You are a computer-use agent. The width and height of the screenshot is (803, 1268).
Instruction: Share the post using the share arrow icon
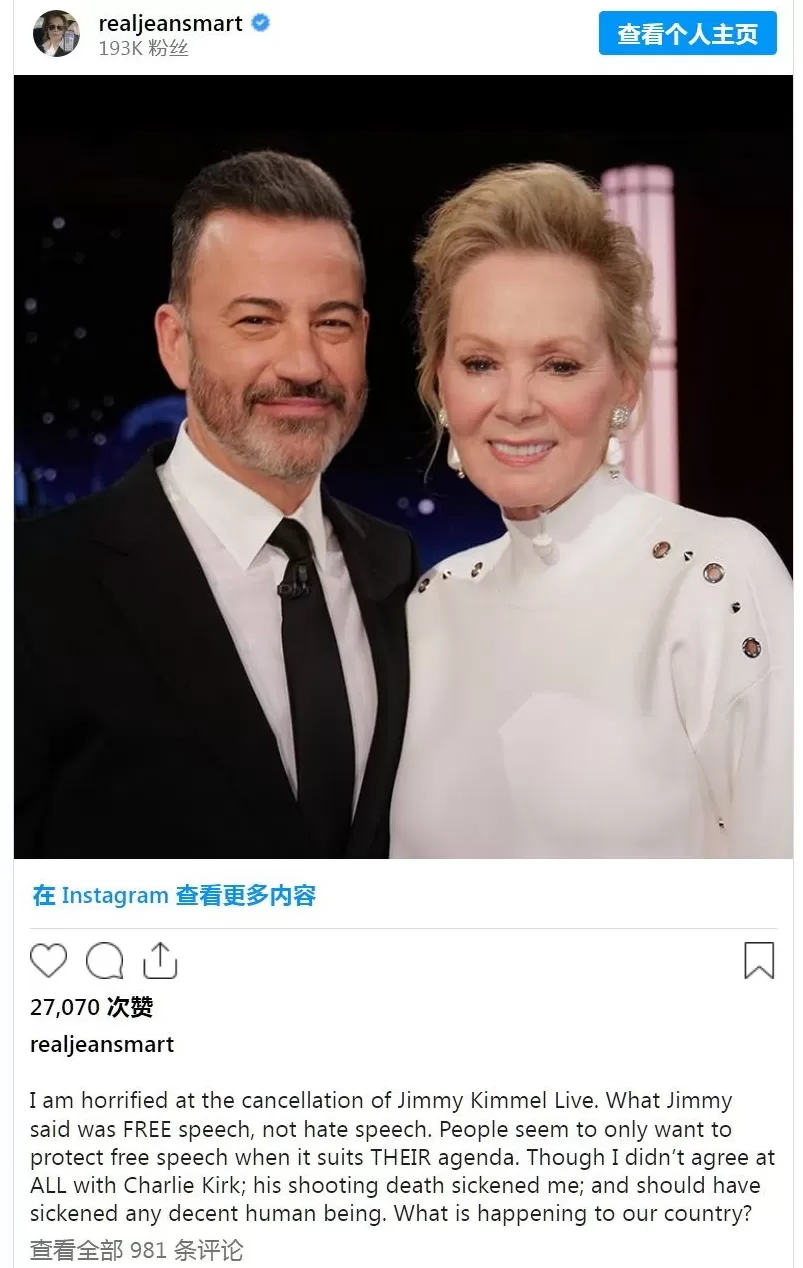click(160, 960)
